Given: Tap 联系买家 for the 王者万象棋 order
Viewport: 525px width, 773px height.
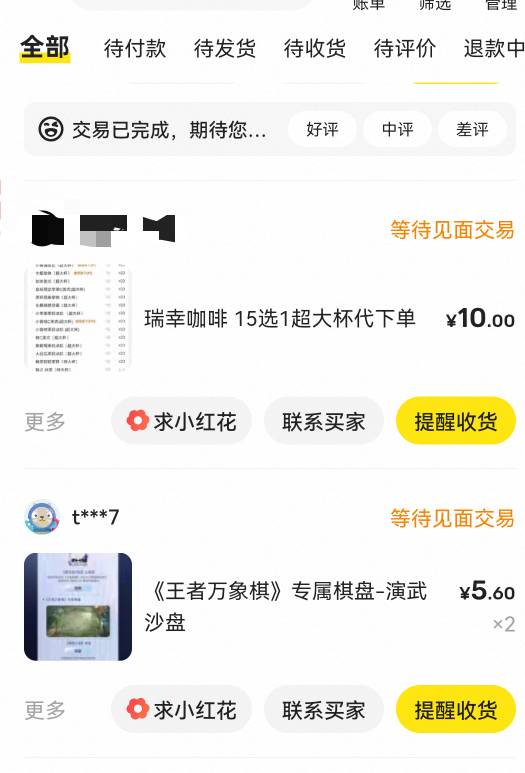Looking at the screenshot, I should [323, 710].
